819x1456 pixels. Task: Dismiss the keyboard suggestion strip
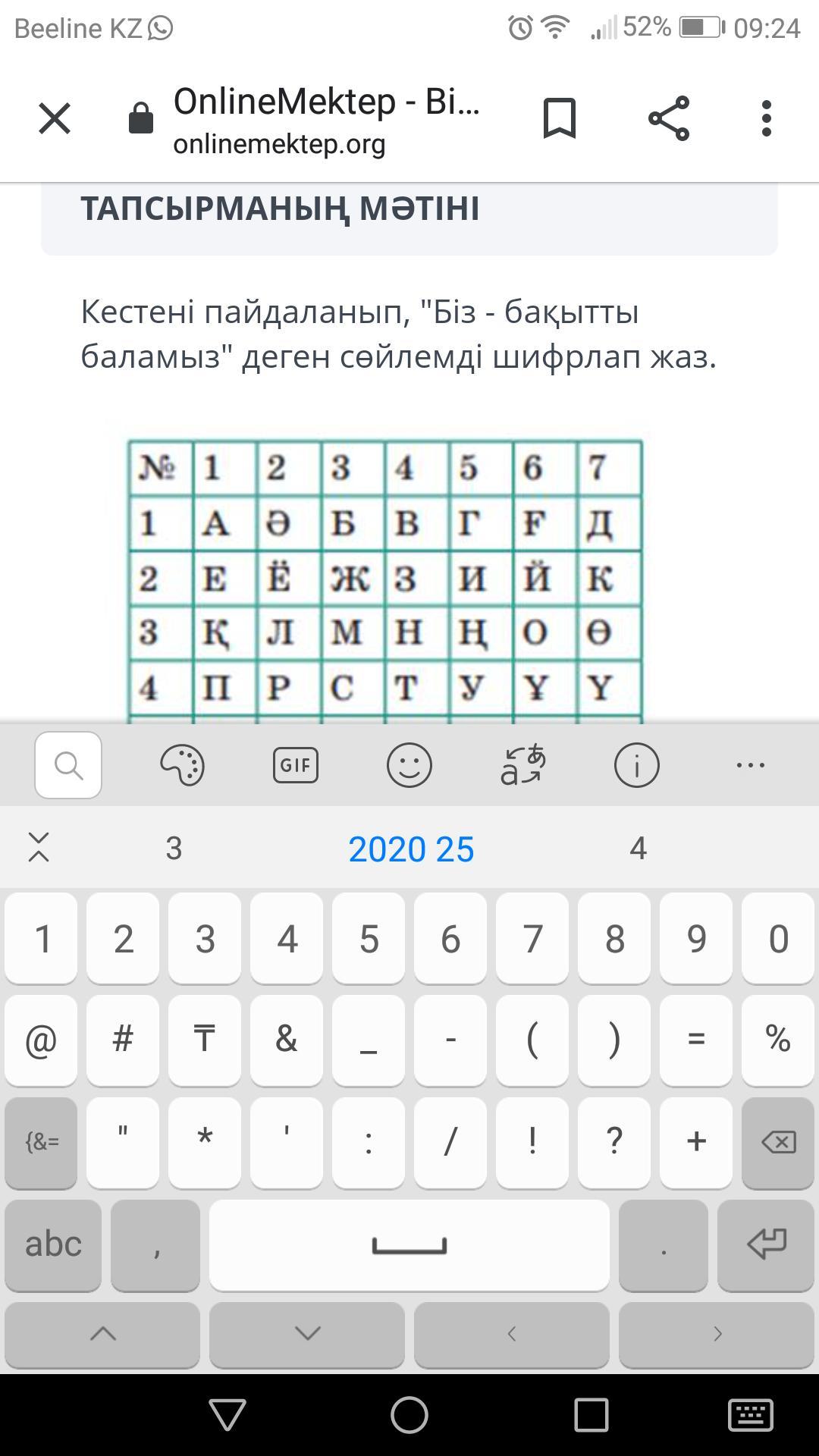pyautogui.click(x=39, y=848)
